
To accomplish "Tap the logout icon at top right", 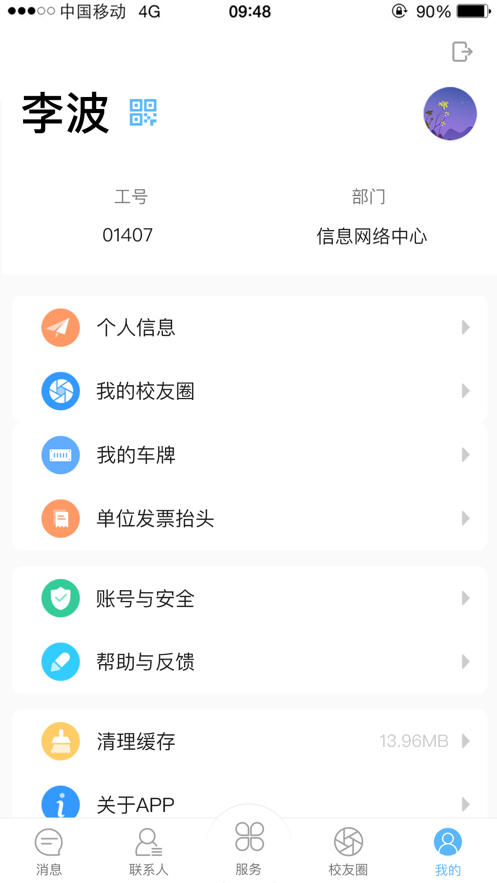I will pos(462,52).
